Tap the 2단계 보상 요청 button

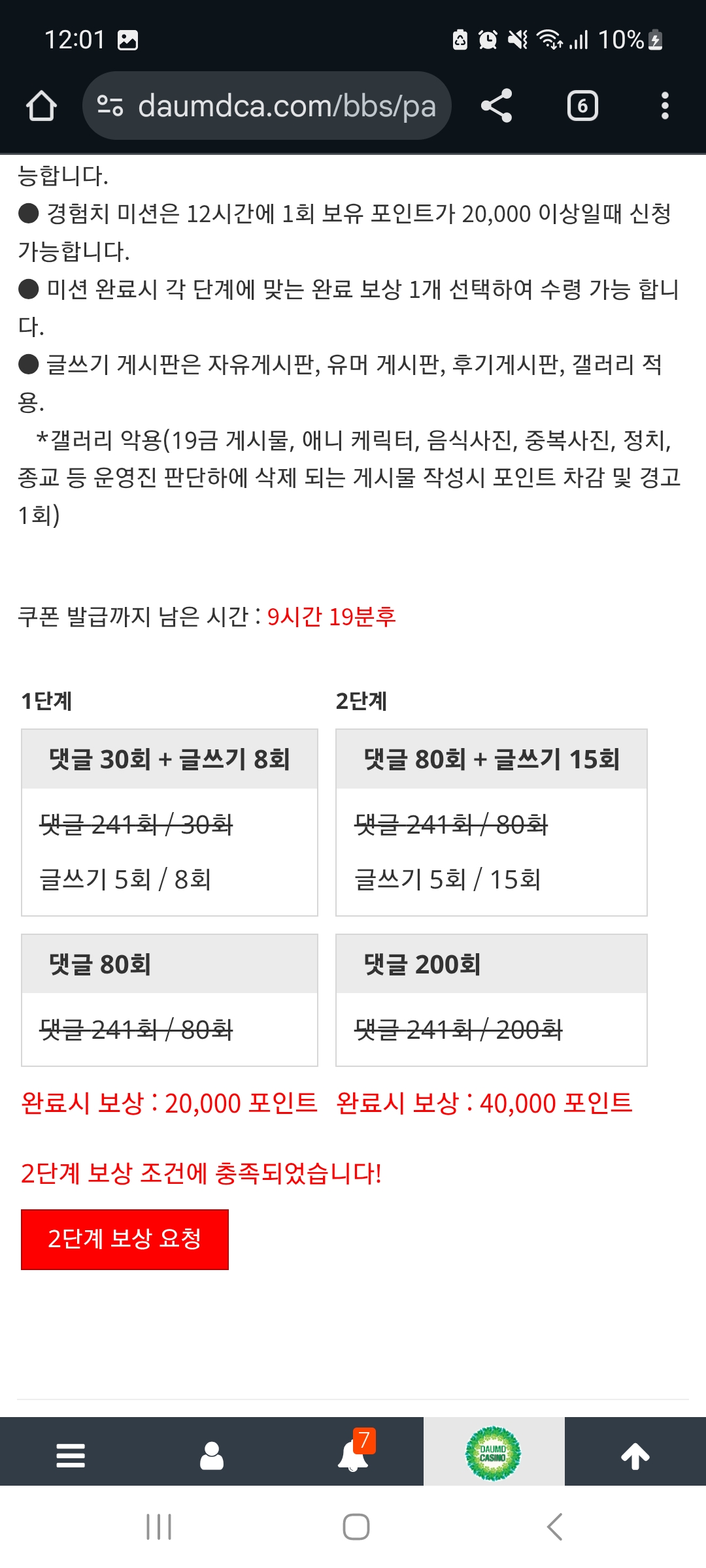tap(125, 1239)
